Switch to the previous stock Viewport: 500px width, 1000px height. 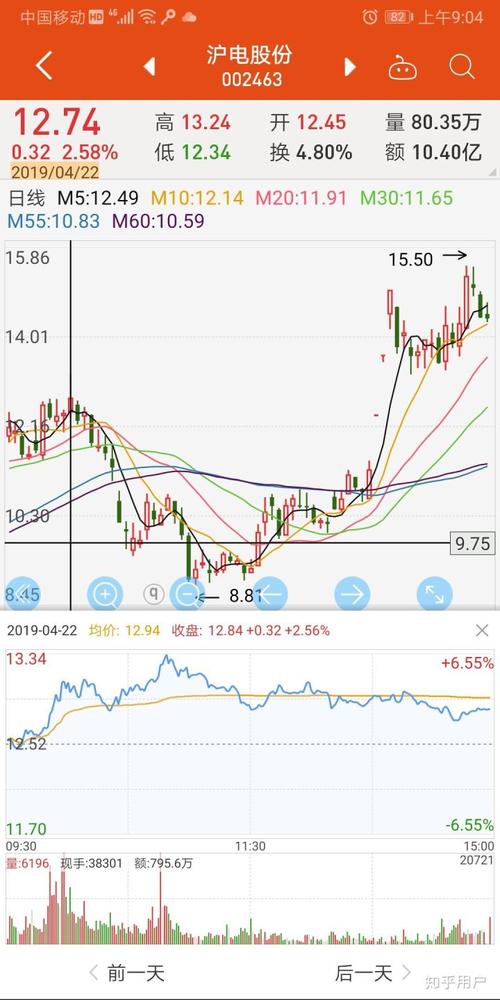point(149,66)
